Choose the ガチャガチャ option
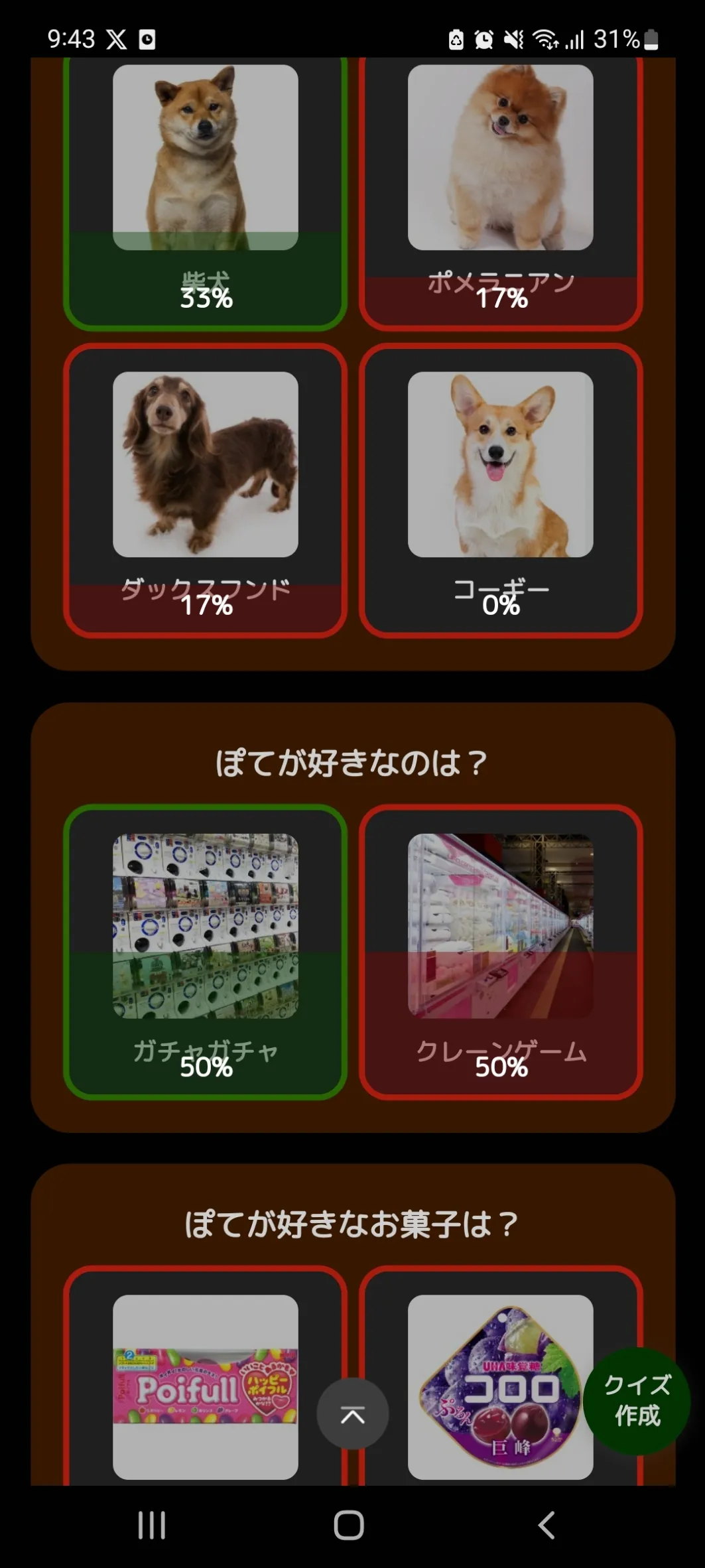The image size is (705, 1568). pos(205,952)
